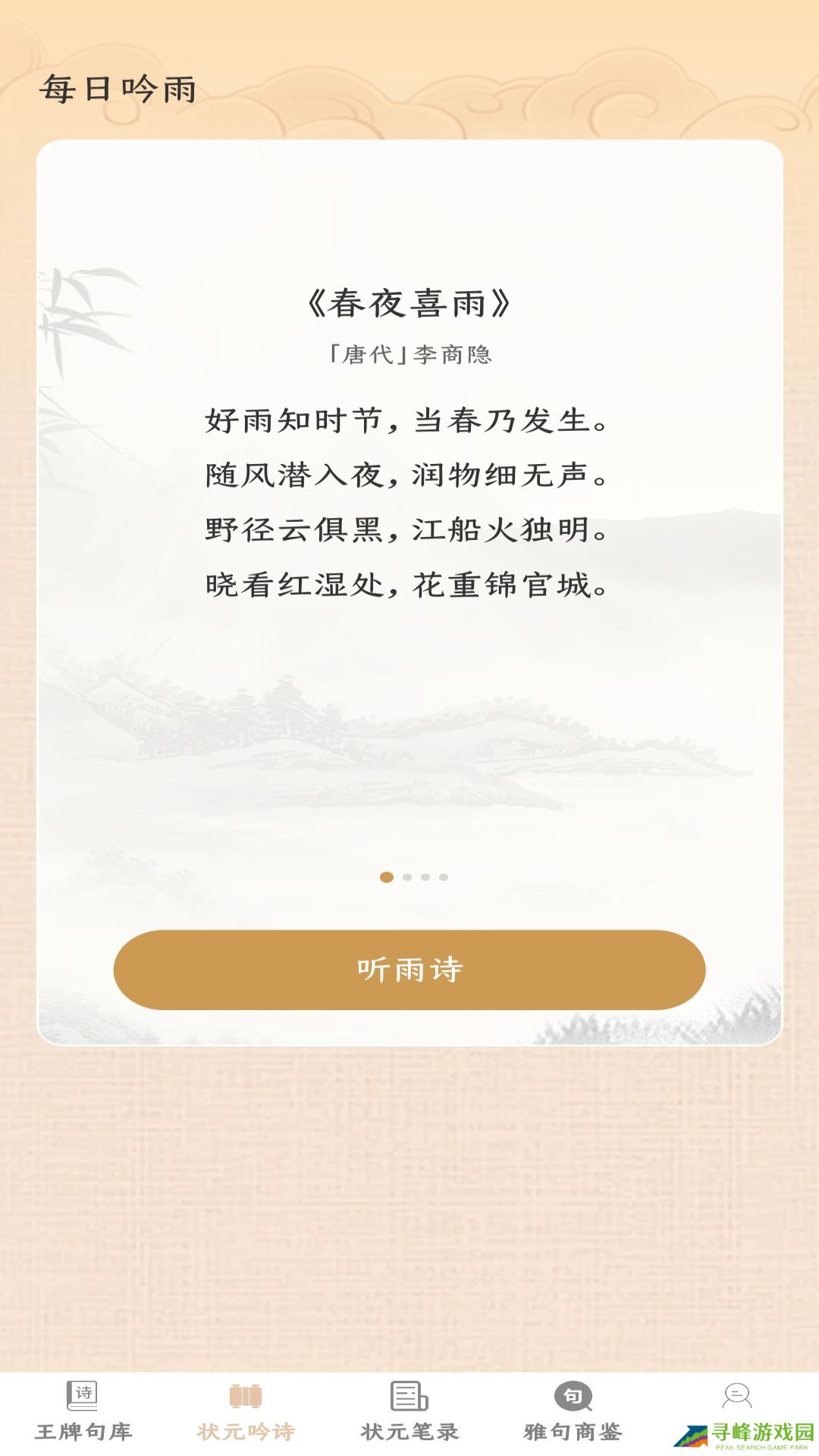Go to the 状元笔录 tab
Image resolution: width=819 pixels, height=1456 pixels.
(409, 1412)
